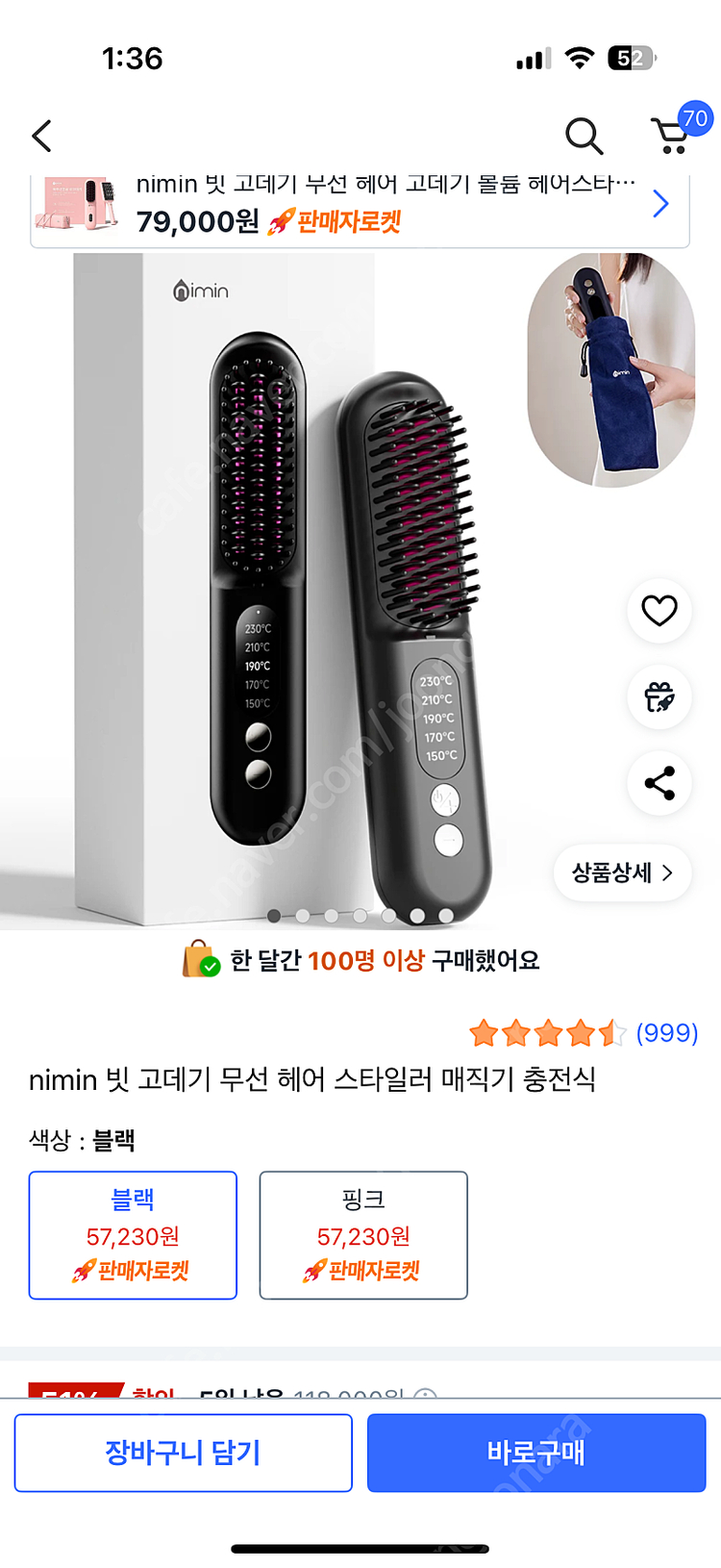Add product to wishlist with heart icon
The height and width of the screenshot is (1568, 721).
(x=659, y=611)
